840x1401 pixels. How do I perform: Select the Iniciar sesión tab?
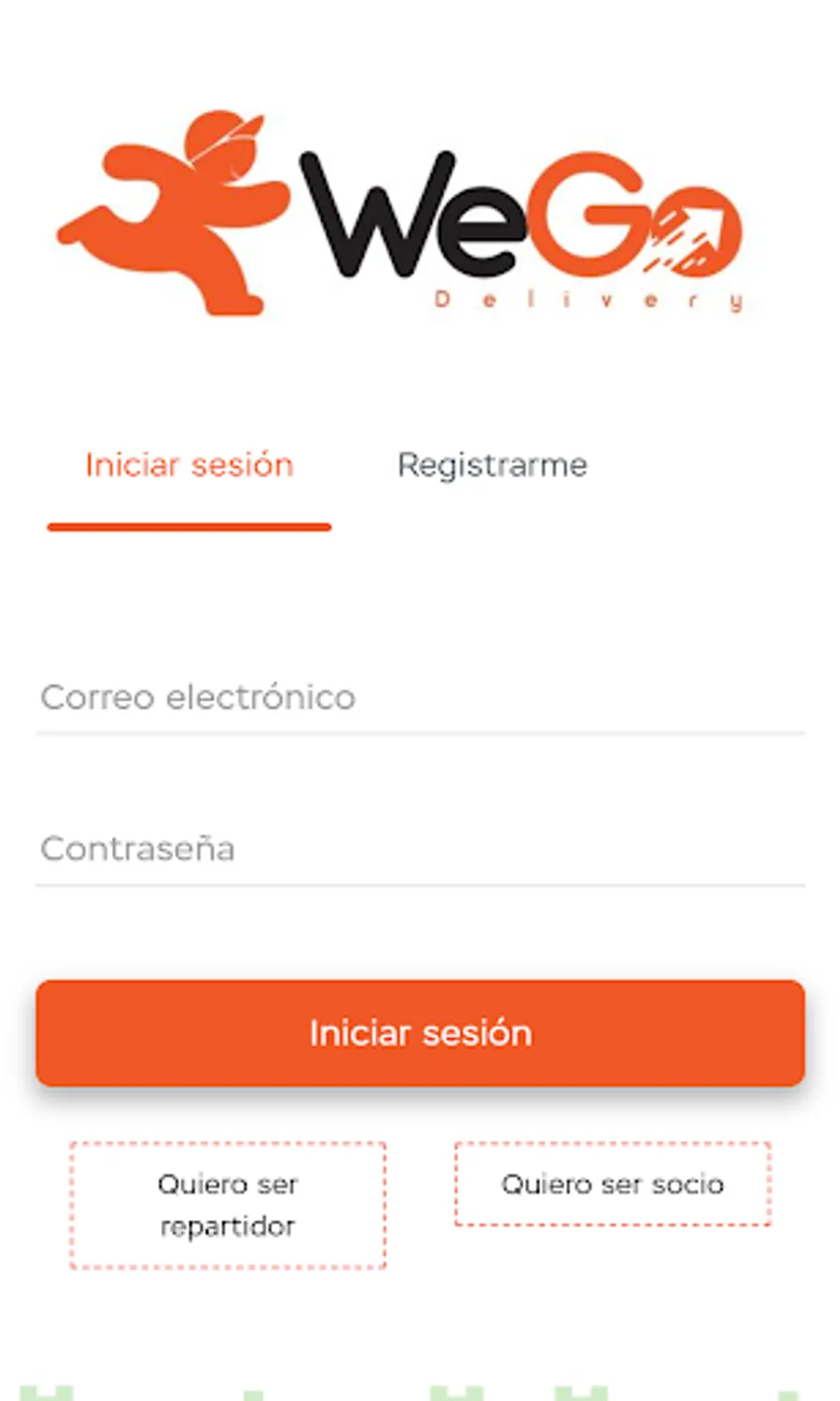coord(189,465)
